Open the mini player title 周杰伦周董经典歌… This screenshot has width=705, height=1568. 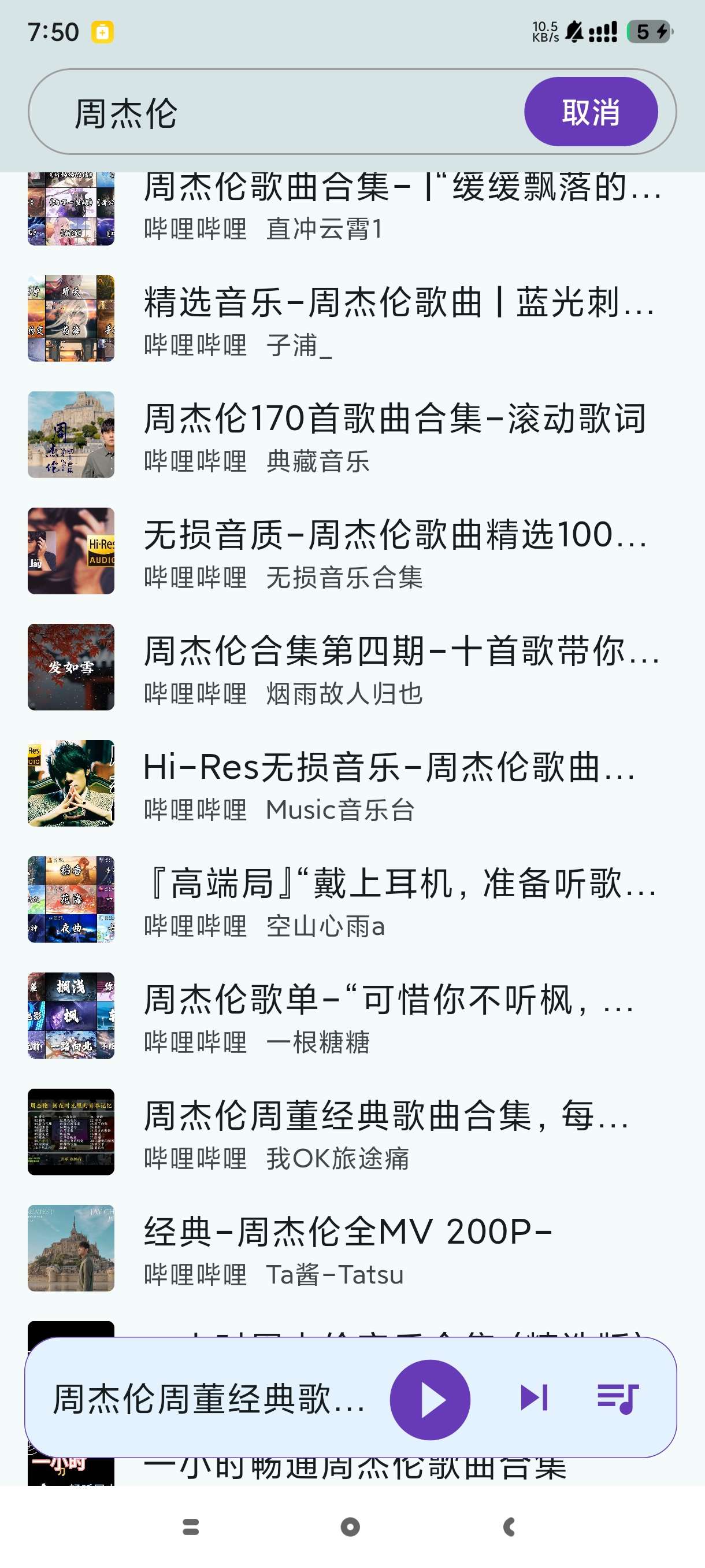click(208, 1399)
